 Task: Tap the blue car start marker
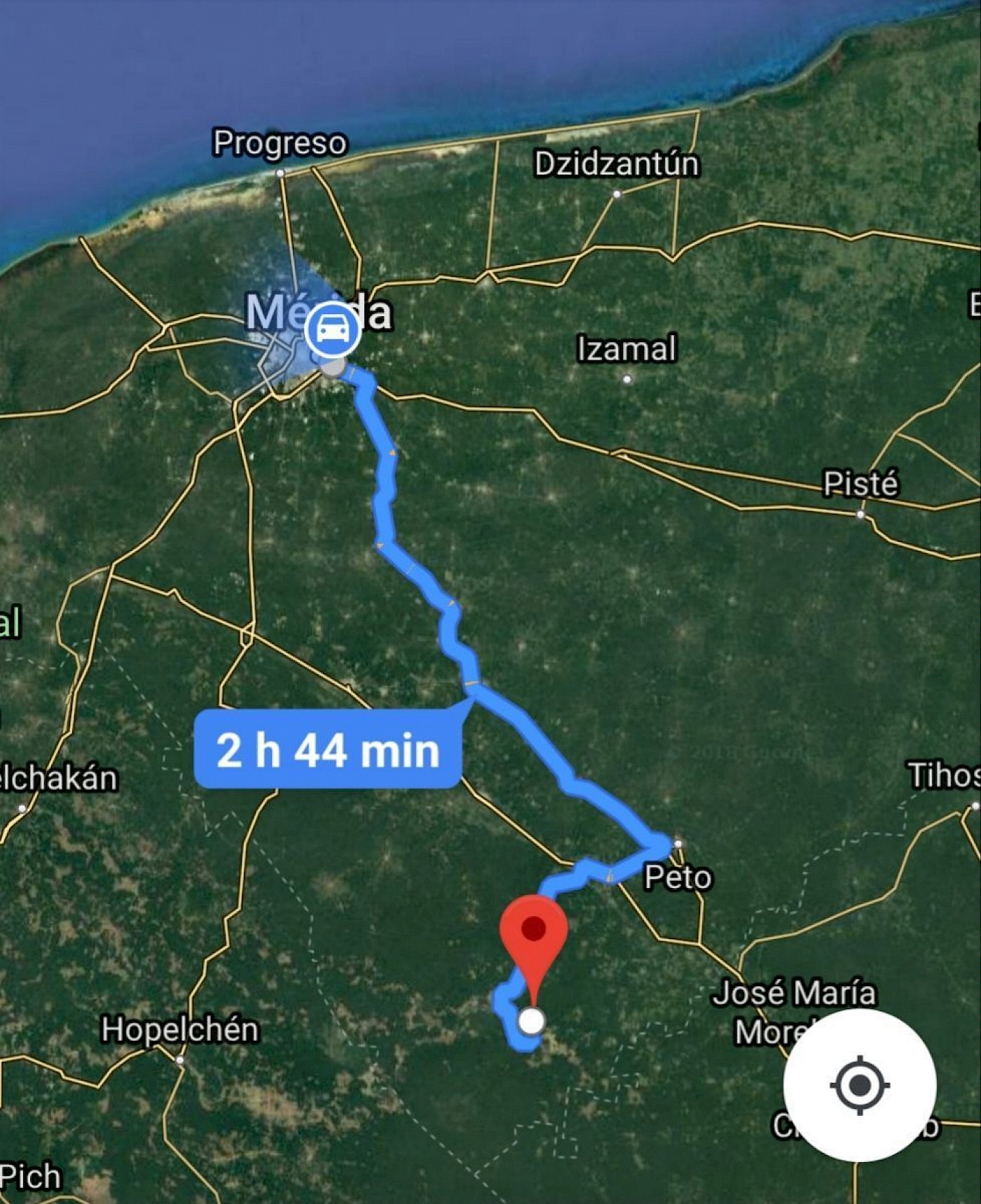(x=334, y=330)
